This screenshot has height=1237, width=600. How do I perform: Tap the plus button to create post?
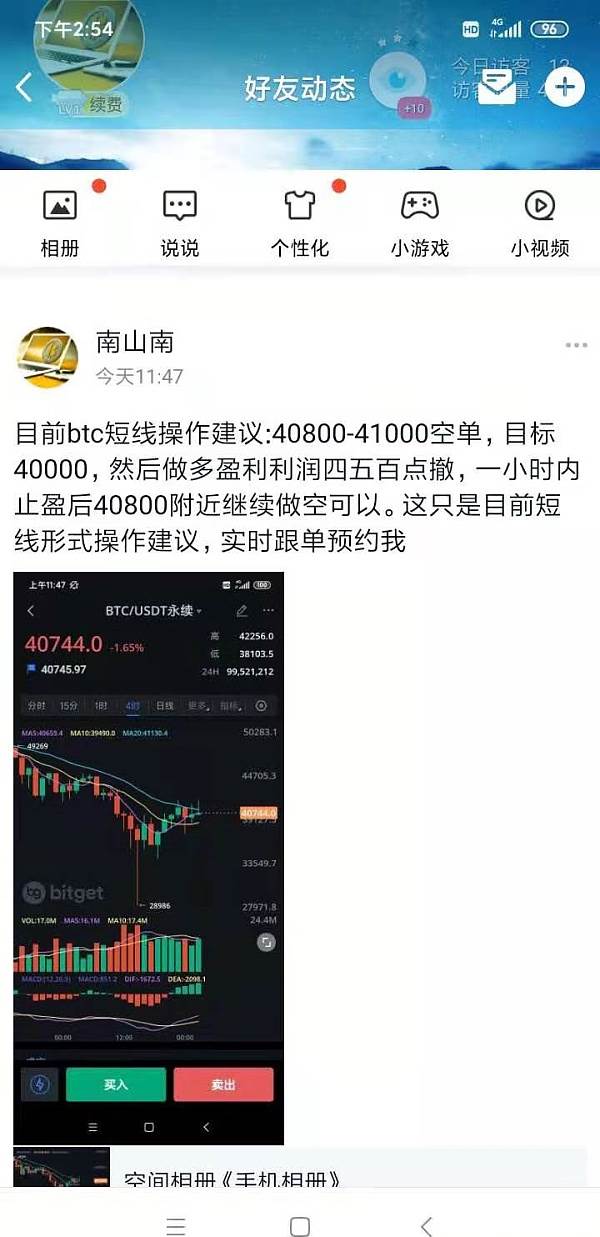click(565, 87)
